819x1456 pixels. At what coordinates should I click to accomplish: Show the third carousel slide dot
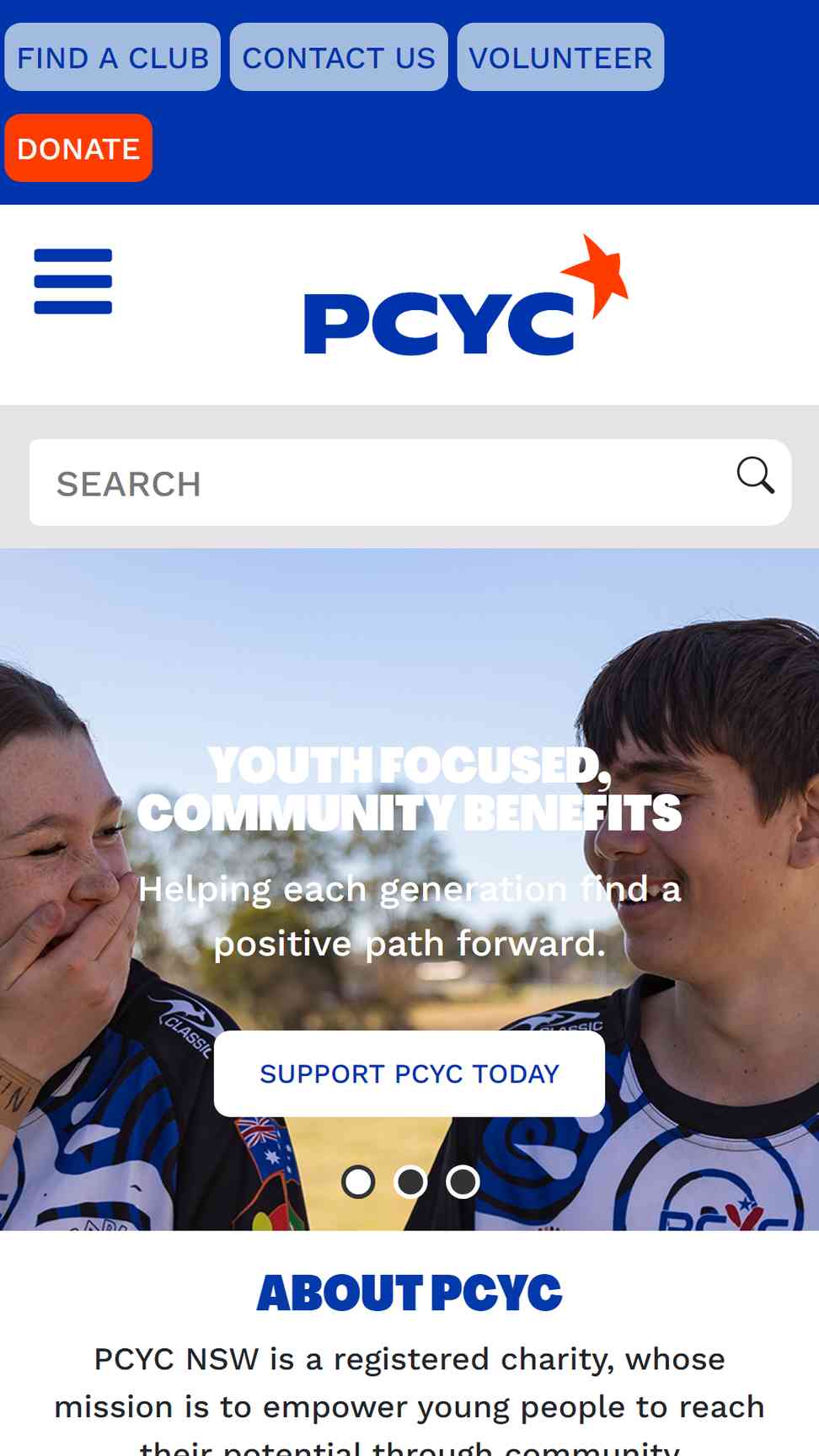tap(463, 1182)
